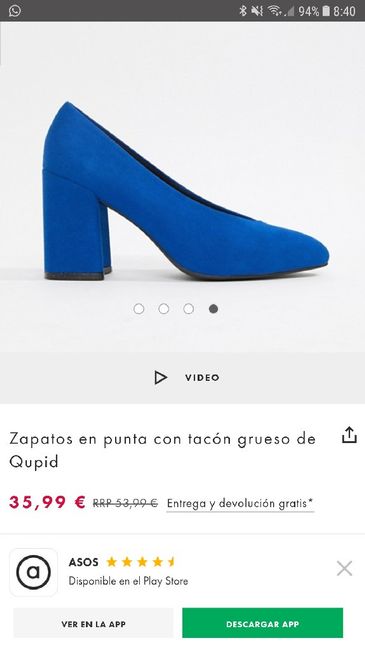Tap Descargar app button
365x650 pixels.
263,624
